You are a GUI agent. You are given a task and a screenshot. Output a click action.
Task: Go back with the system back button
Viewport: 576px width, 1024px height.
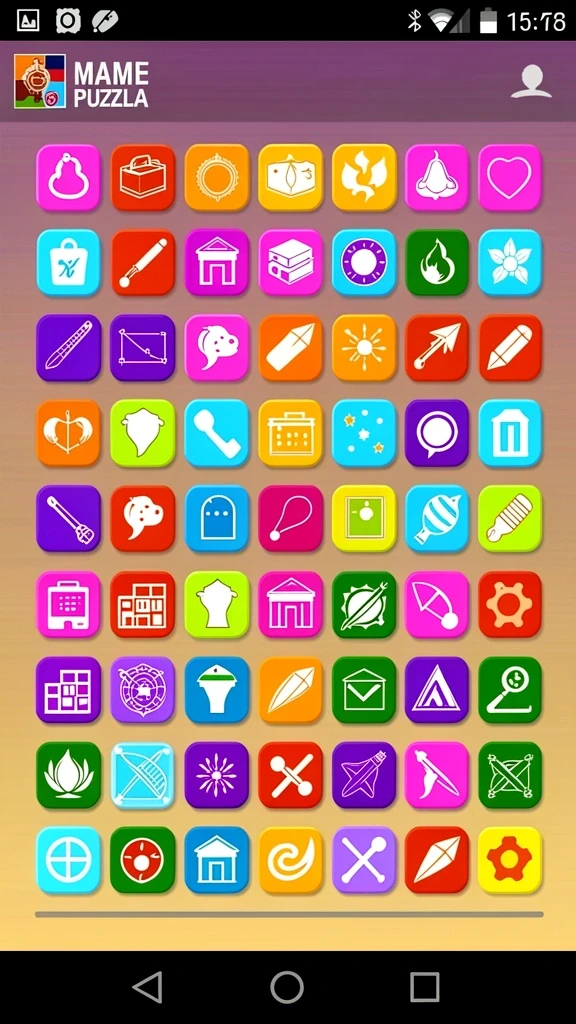click(x=148, y=986)
